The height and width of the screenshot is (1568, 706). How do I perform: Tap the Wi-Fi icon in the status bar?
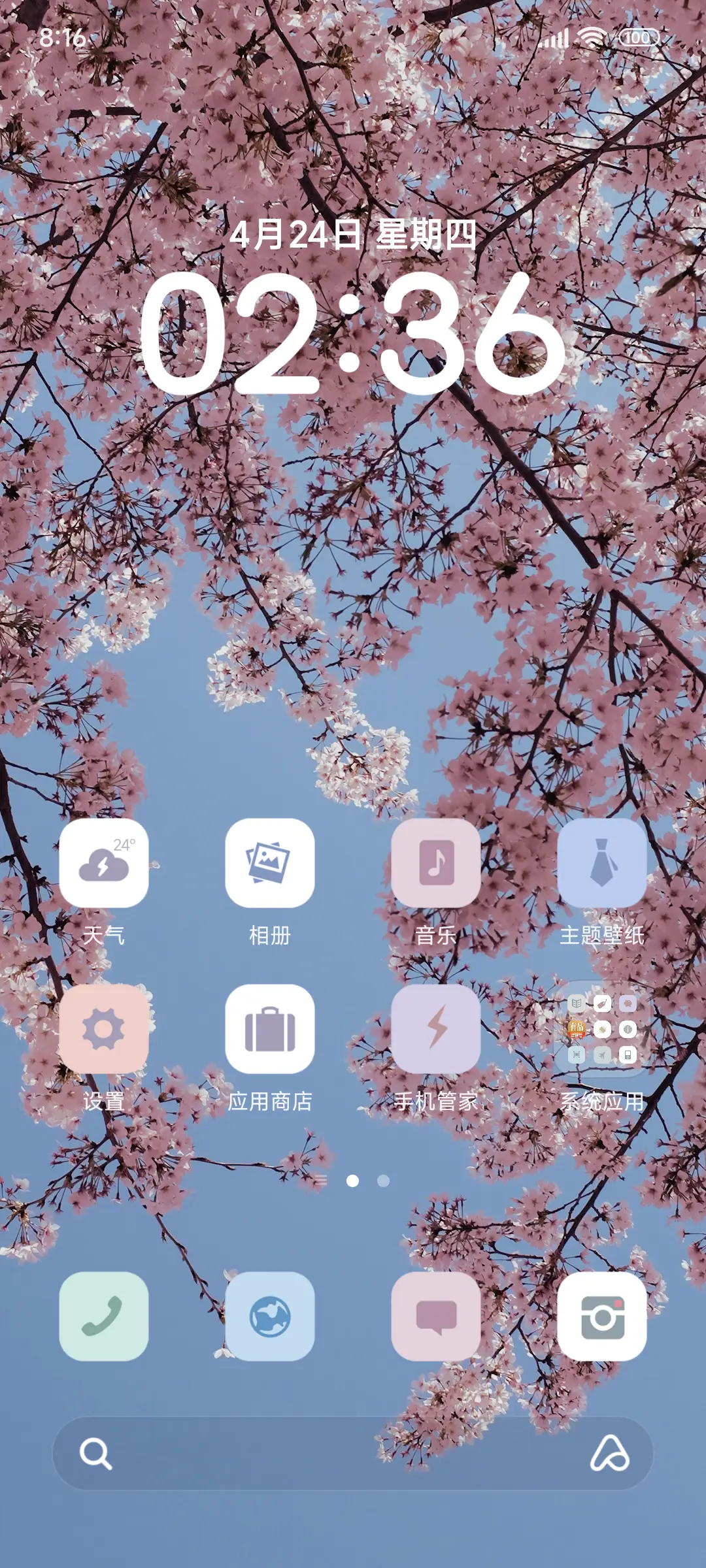[590, 37]
